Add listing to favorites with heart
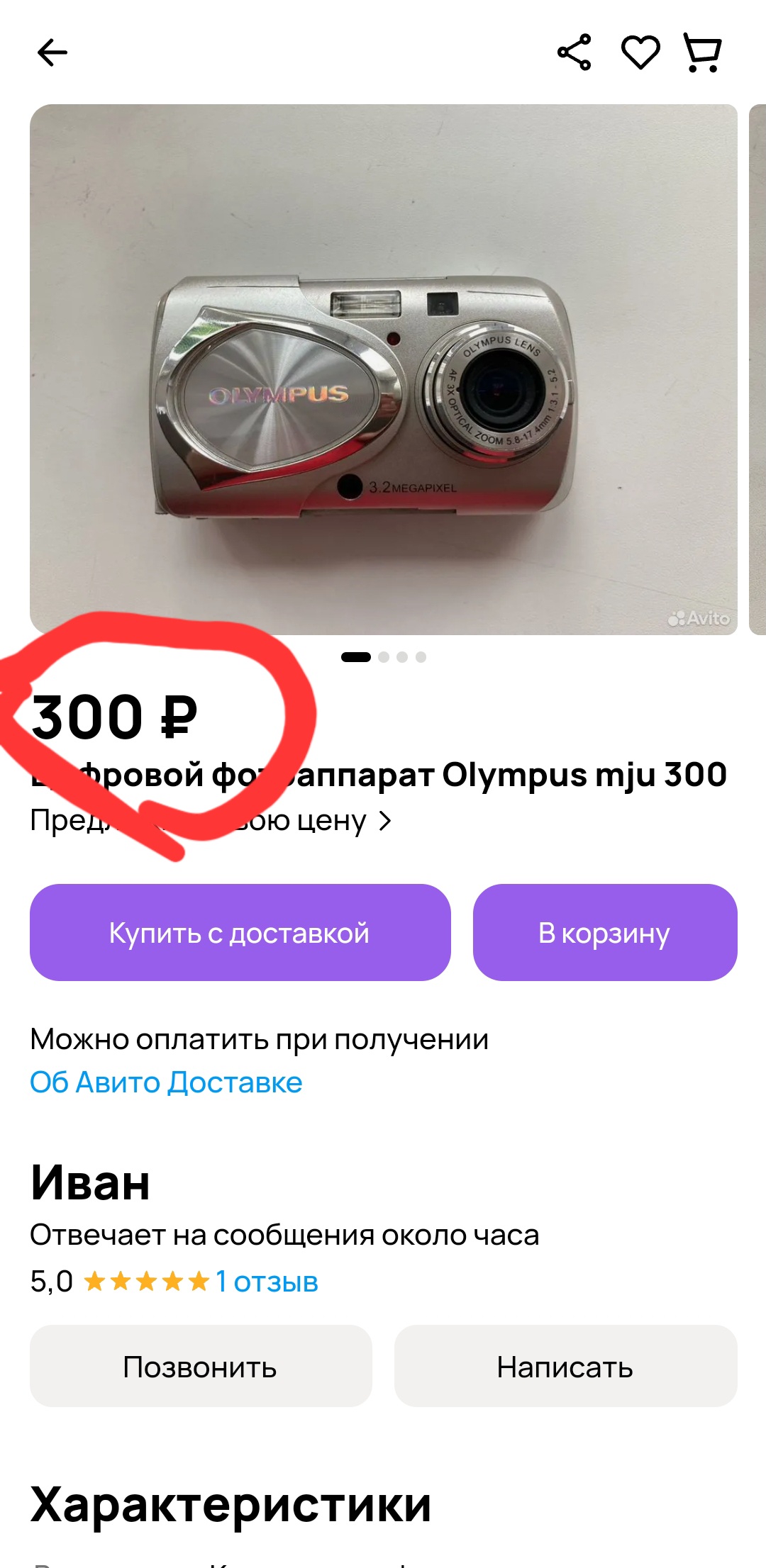This screenshot has height=1568, width=766. pos(640,52)
